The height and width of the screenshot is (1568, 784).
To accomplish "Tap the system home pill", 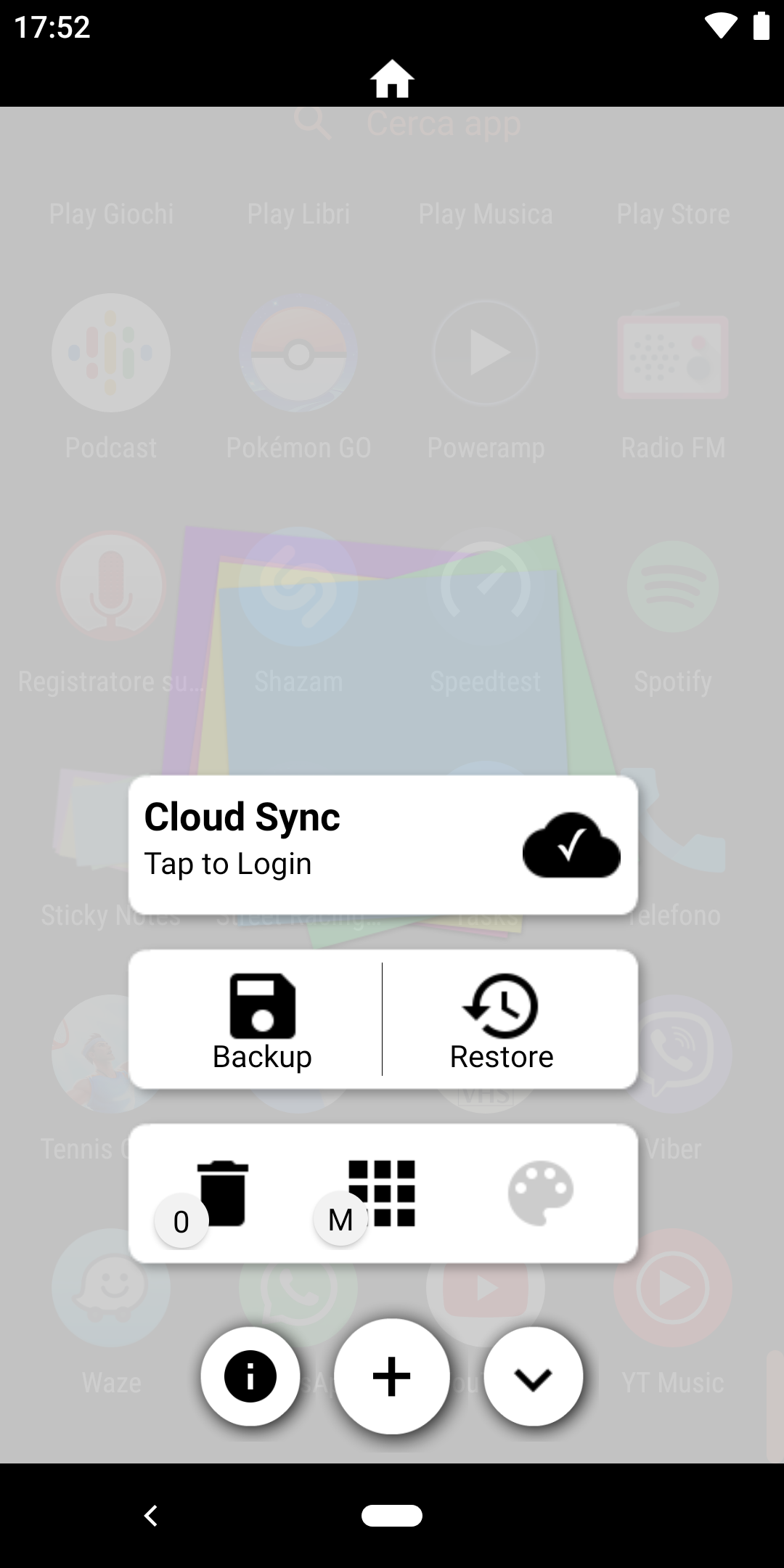I will point(392,1516).
